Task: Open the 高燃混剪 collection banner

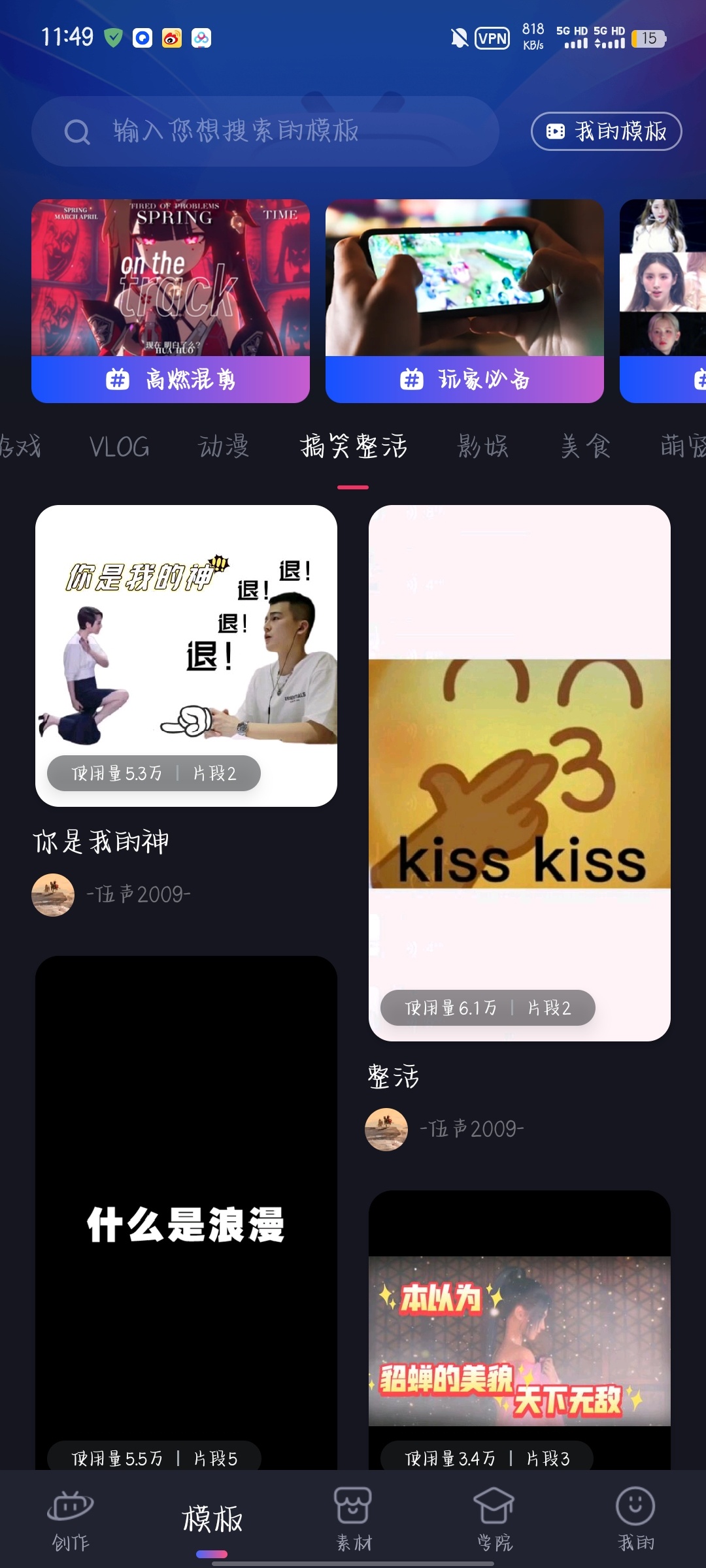Action: [x=171, y=301]
